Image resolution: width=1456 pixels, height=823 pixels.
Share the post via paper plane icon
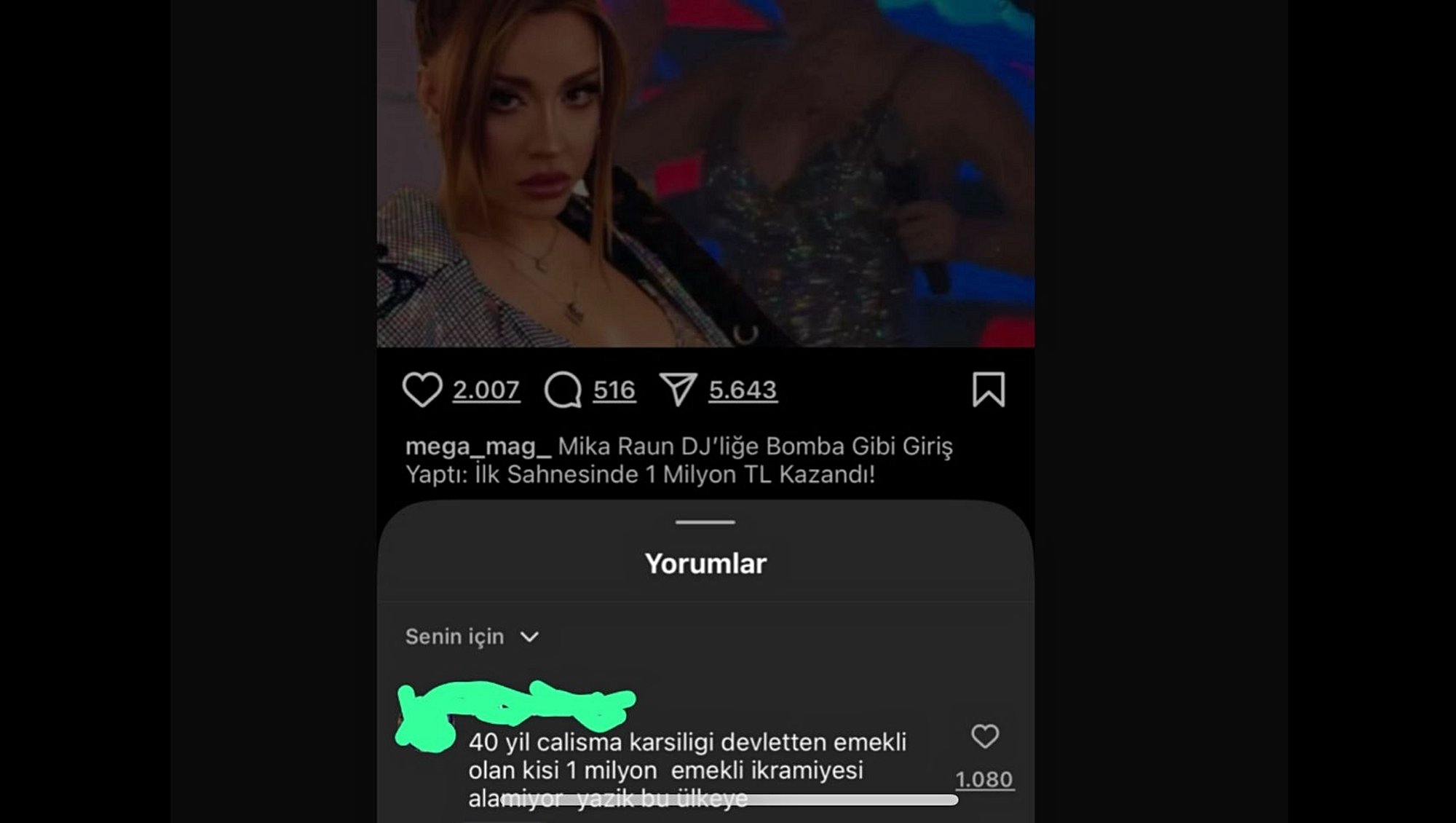[678, 390]
